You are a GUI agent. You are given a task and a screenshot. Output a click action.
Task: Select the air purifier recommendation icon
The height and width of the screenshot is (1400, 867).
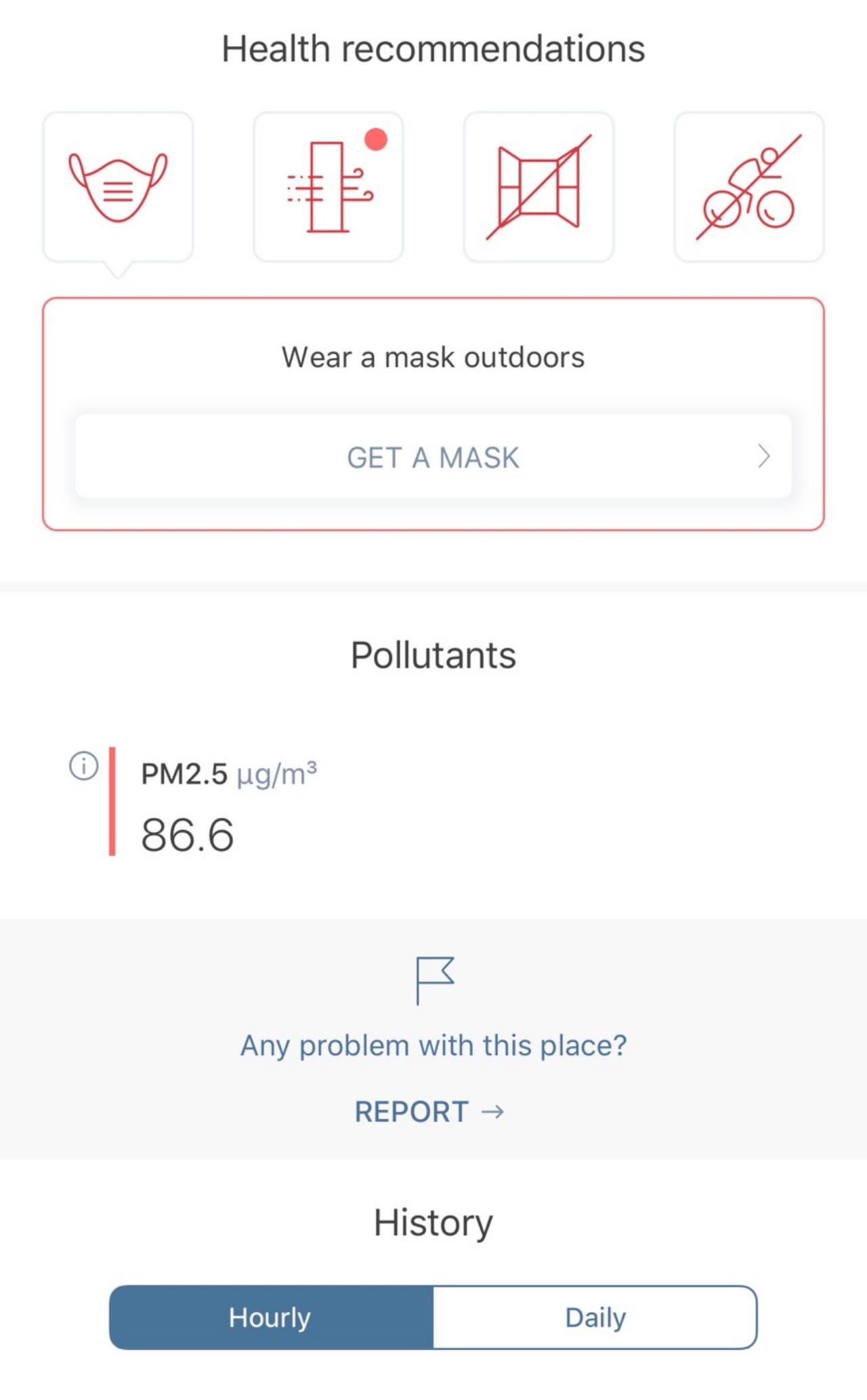(x=329, y=187)
